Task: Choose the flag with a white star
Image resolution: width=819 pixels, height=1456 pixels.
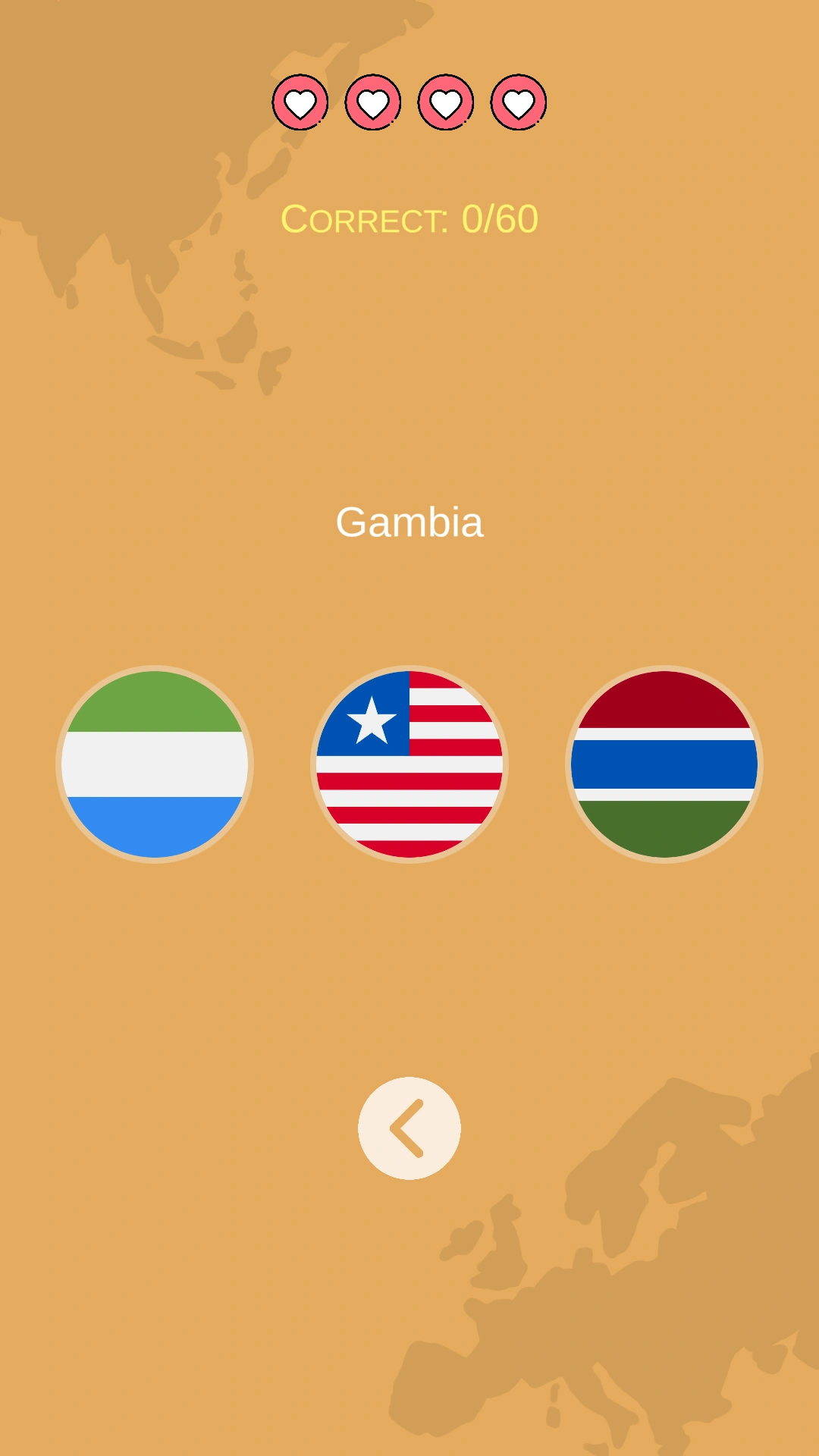Action: tap(409, 764)
